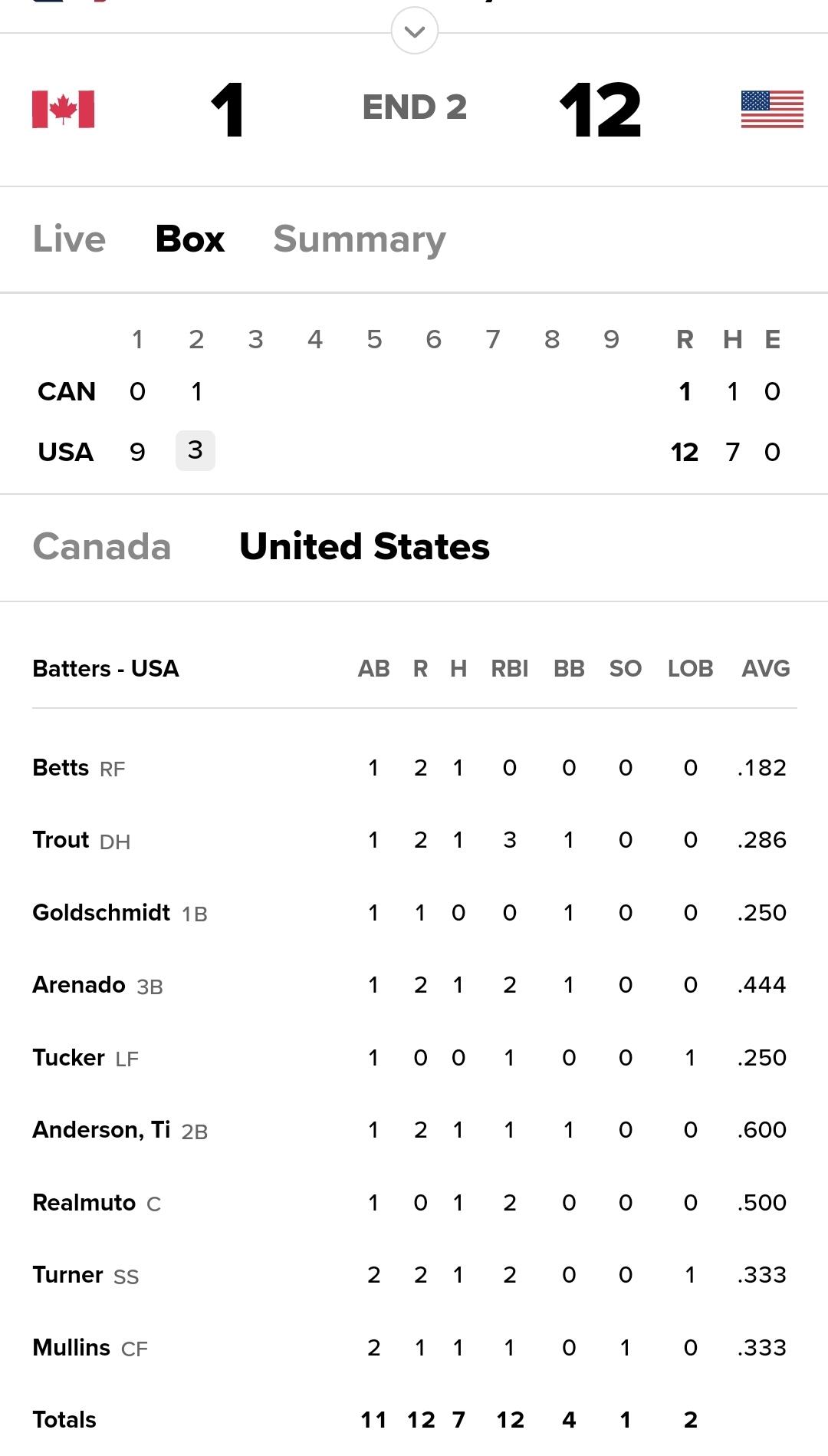The height and width of the screenshot is (1456, 828).
Task: Open Goldschmidt's player profile
Action: pyautogui.click(x=101, y=913)
